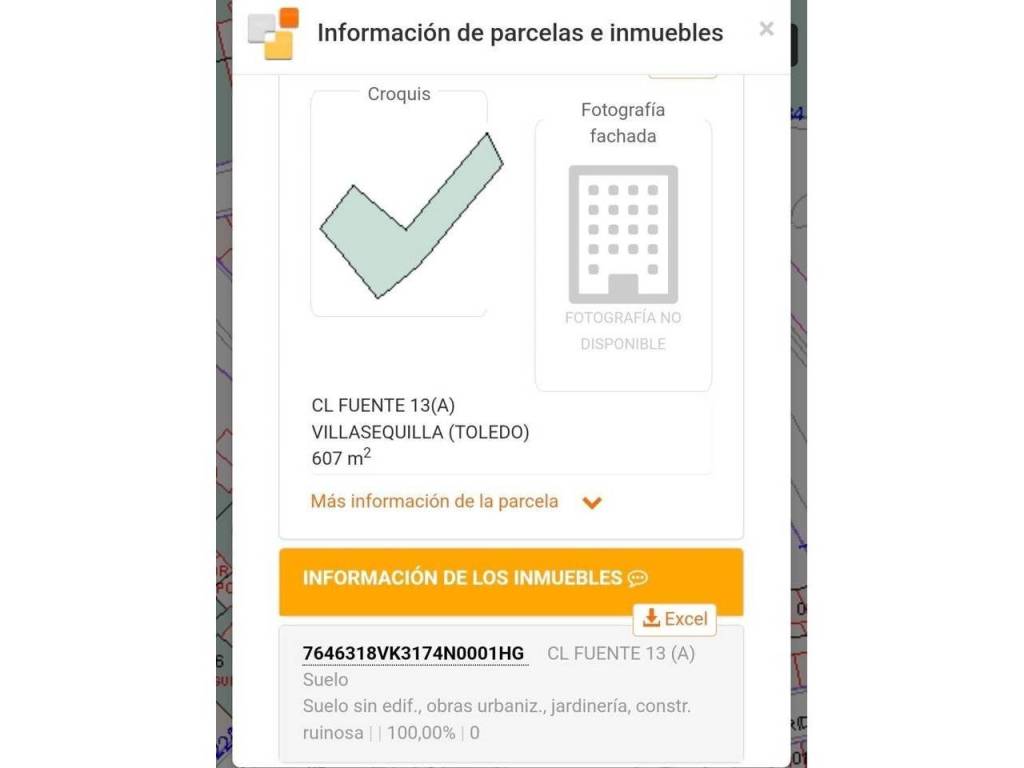Screen dimensions: 1024x768
Task: Close the parcel information dialog
Action: 766,29
